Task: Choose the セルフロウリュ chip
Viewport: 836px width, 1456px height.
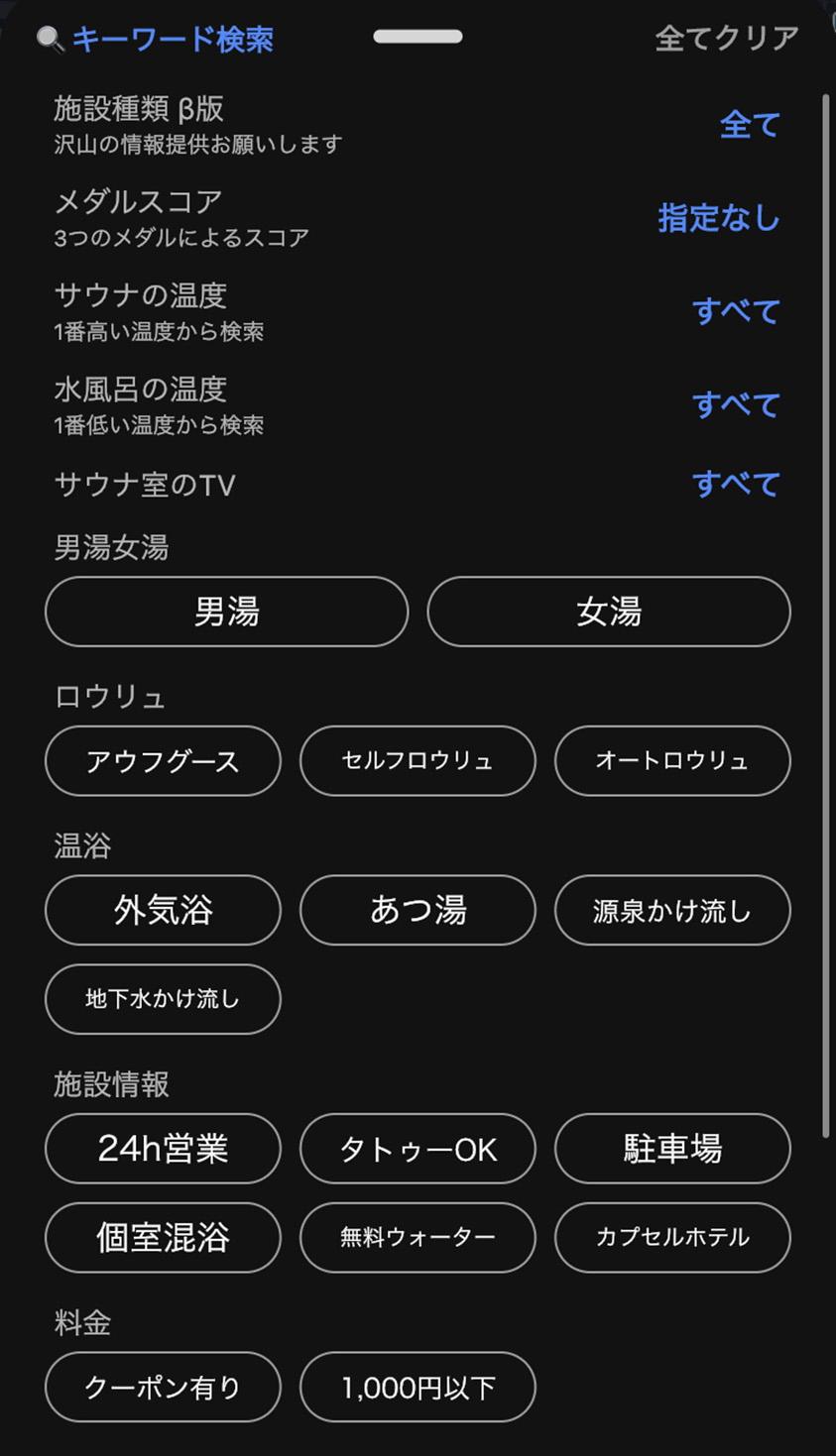Action: point(418,761)
